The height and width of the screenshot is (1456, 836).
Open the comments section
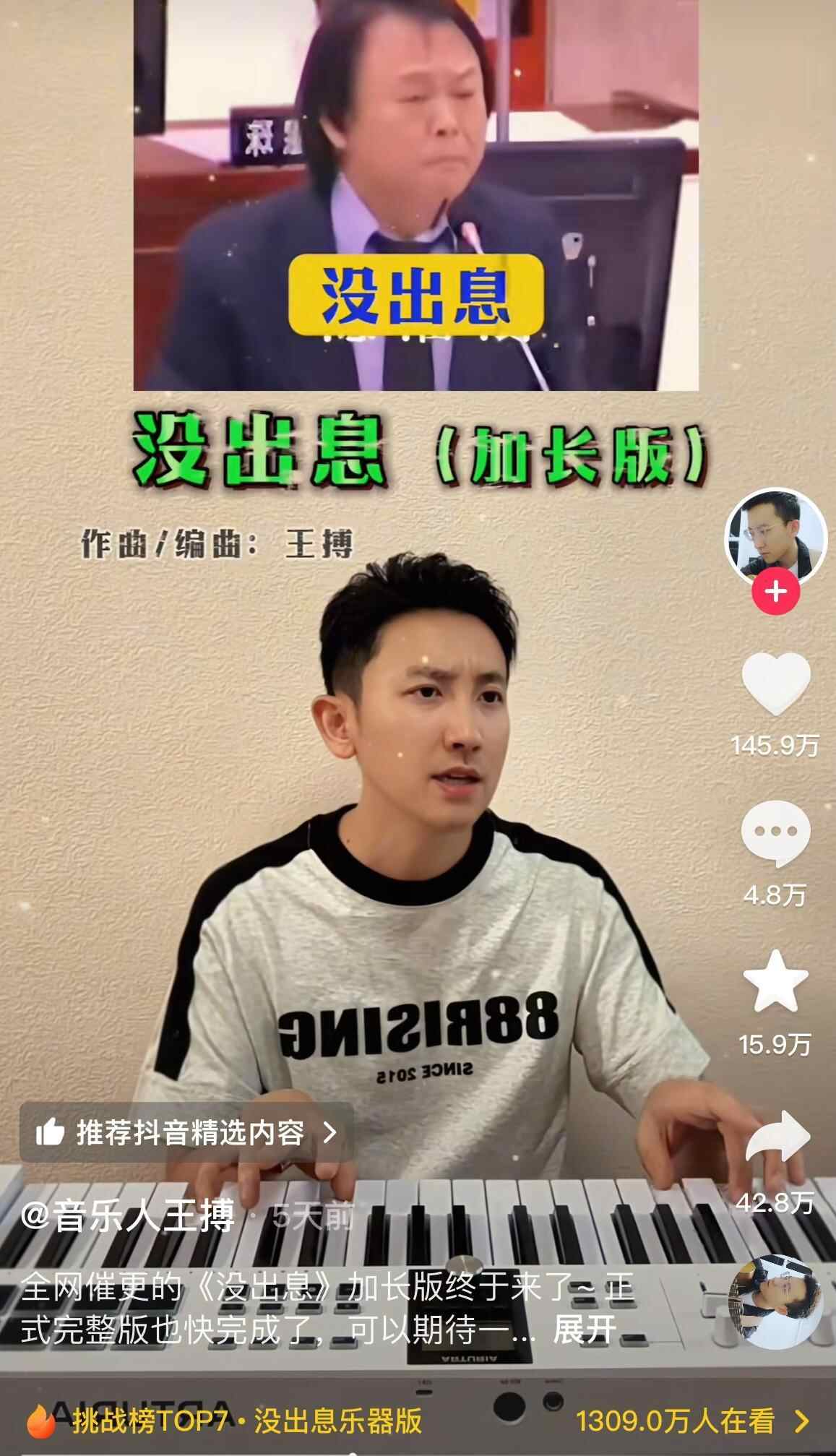click(775, 835)
